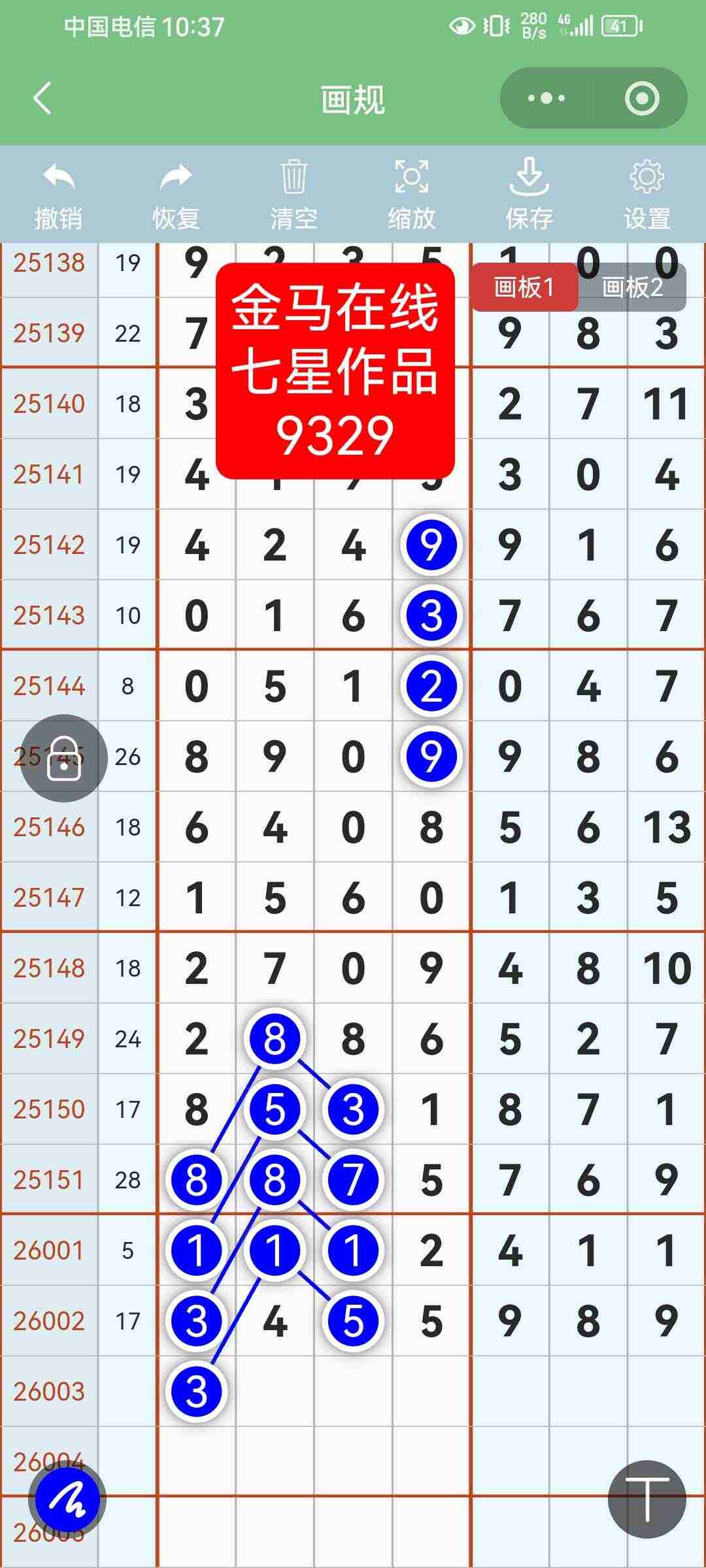Image resolution: width=706 pixels, height=1568 pixels.
Task: Click the red 金马在线 9329 badge
Action: point(338,366)
